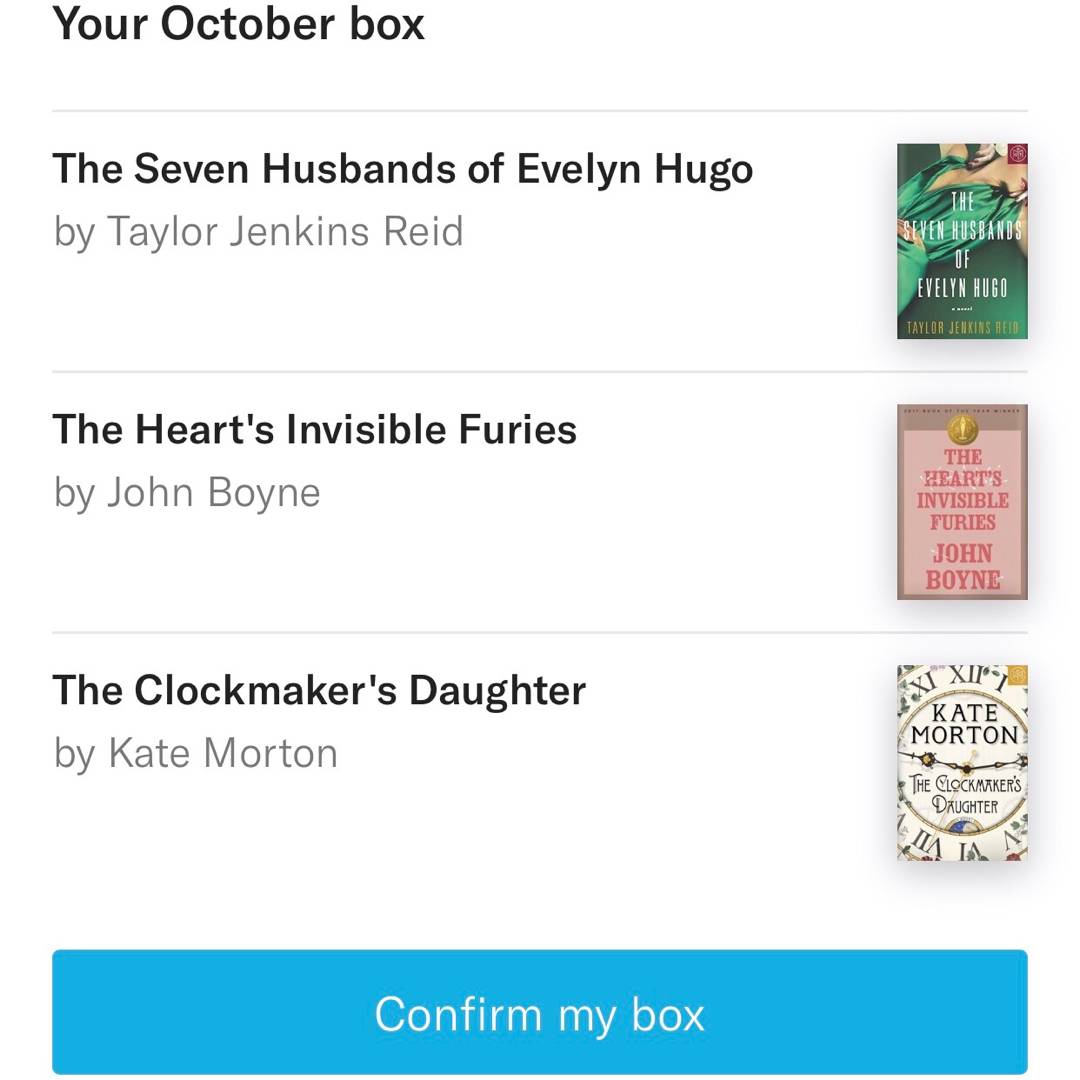Open The Seven Husbands of Evelyn Hugo
This screenshot has height=1080, width=1080.
pyautogui.click(x=402, y=169)
